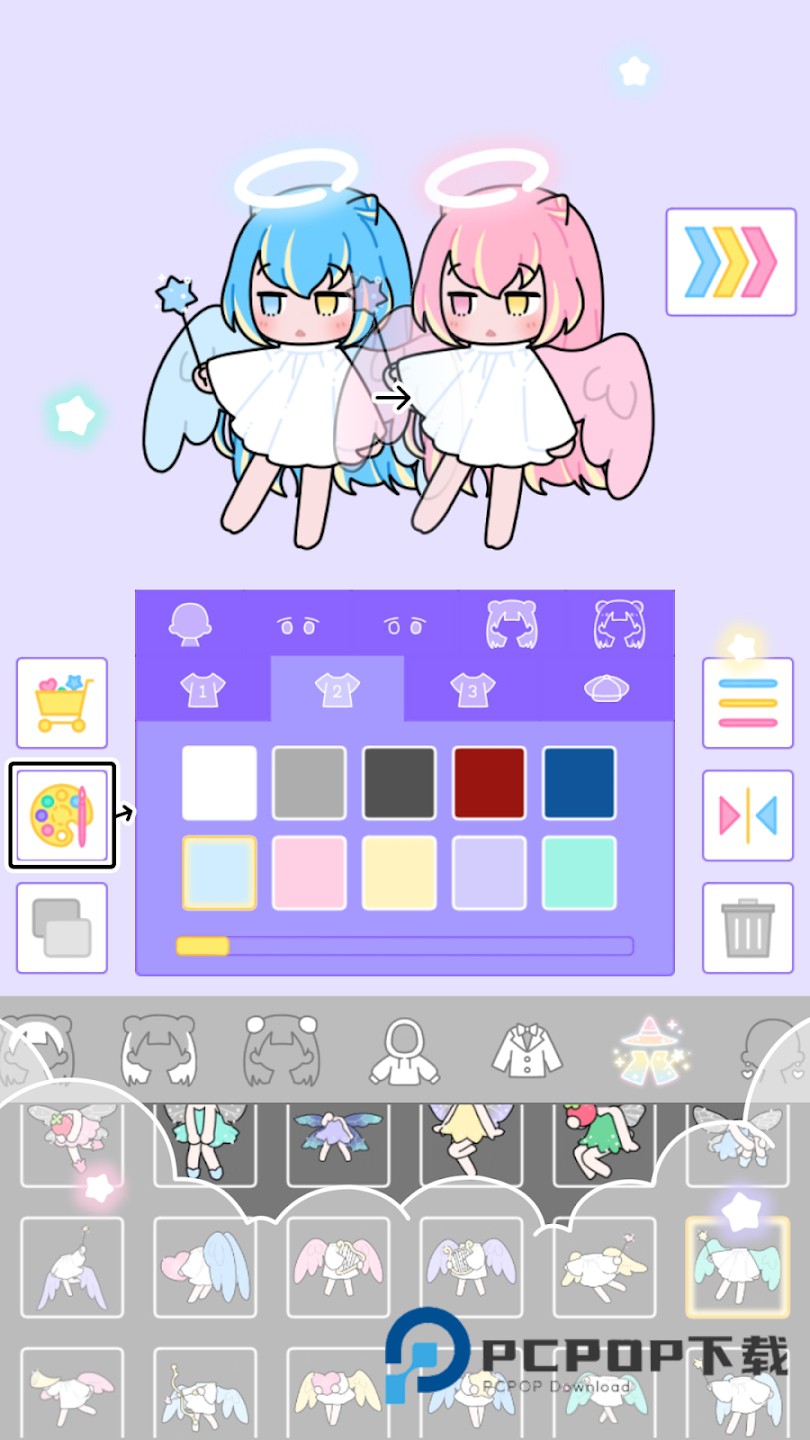The image size is (810, 1440).
Task: Delete with the trash can icon
Action: click(x=748, y=928)
